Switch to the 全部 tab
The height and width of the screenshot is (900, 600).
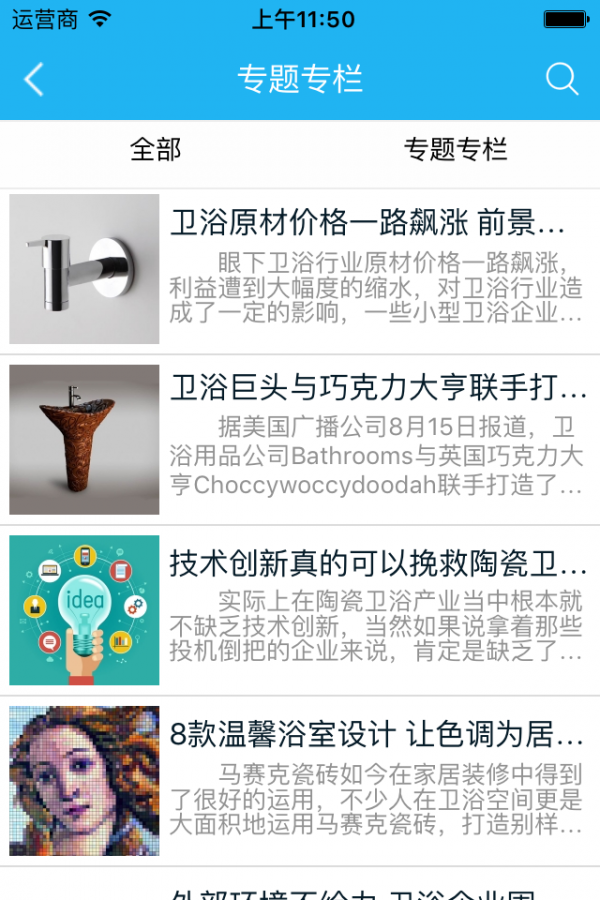coord(155,150)
